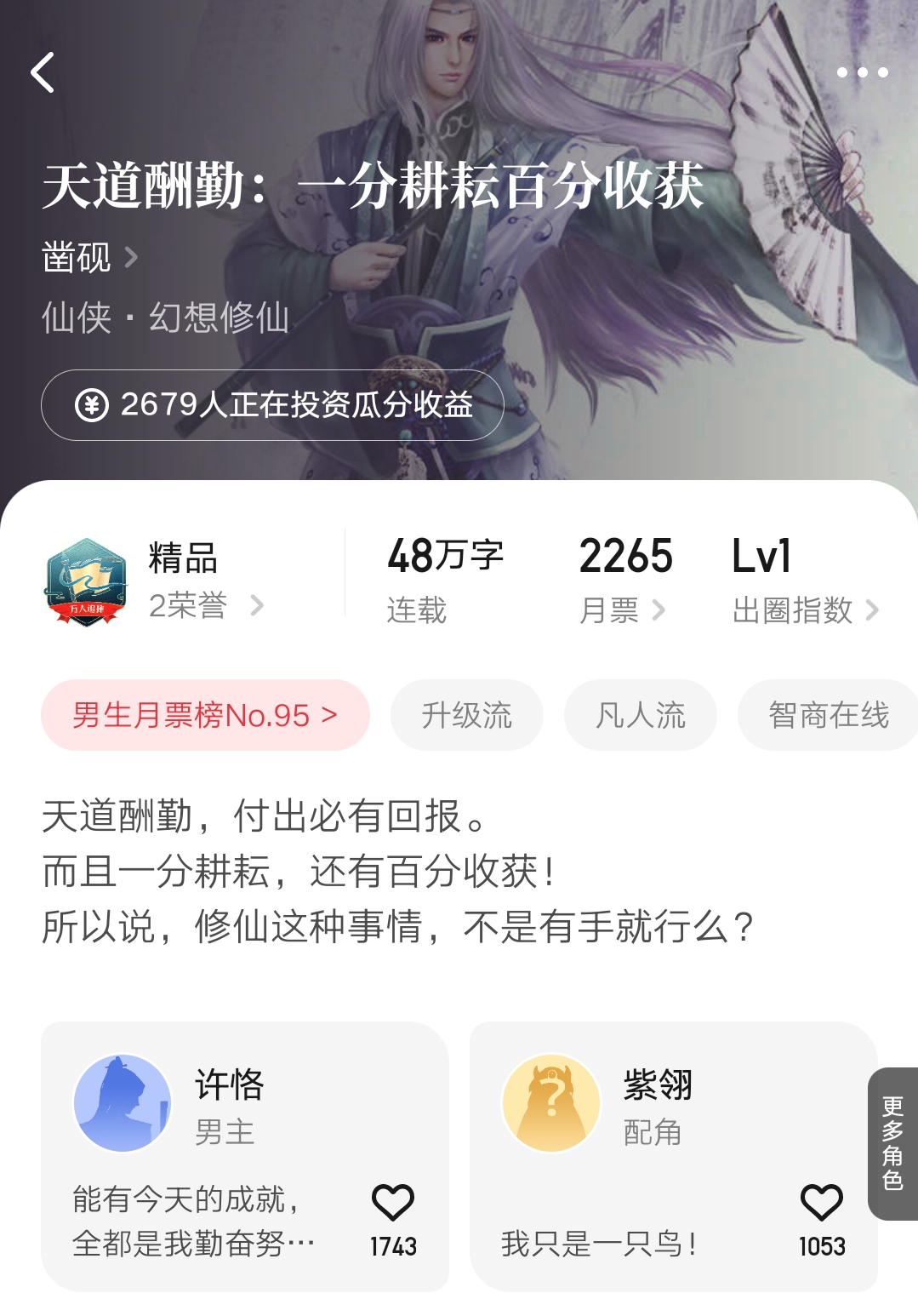Select the 升级流 tag
Image resolution: width=918 pixels, height=1316 pixels.
pyautogui.click(x=466, y=716)
